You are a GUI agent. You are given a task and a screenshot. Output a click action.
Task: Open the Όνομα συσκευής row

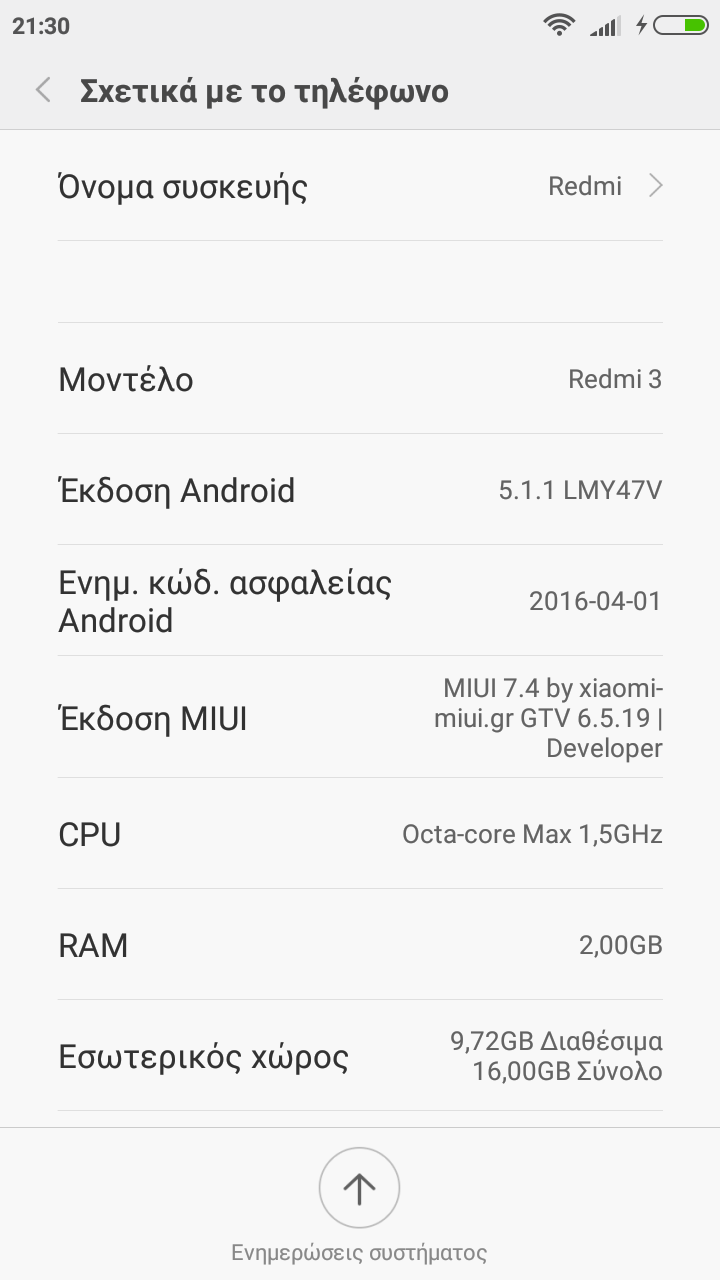tap(360, 187)
